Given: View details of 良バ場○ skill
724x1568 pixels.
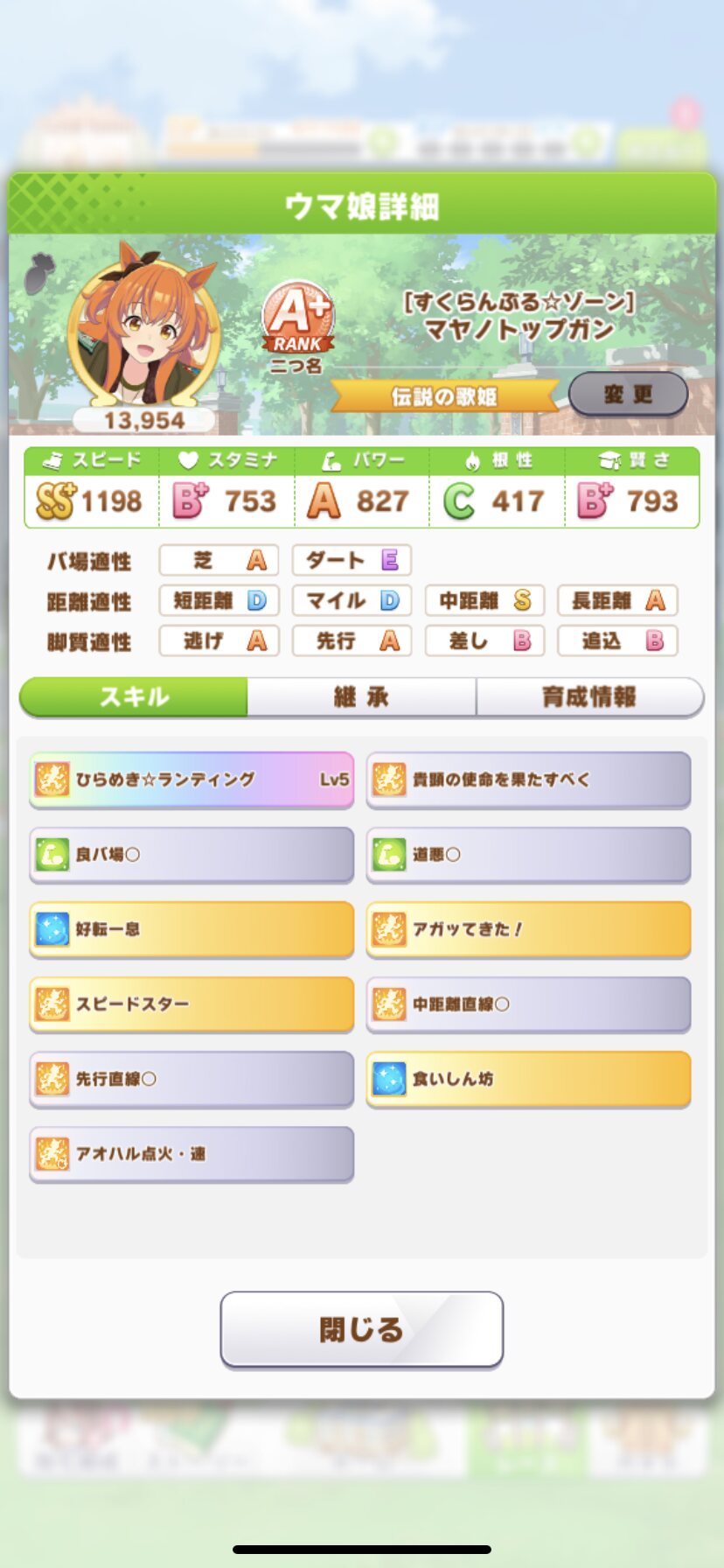Looking at the screenshot, I should (191, 854).
